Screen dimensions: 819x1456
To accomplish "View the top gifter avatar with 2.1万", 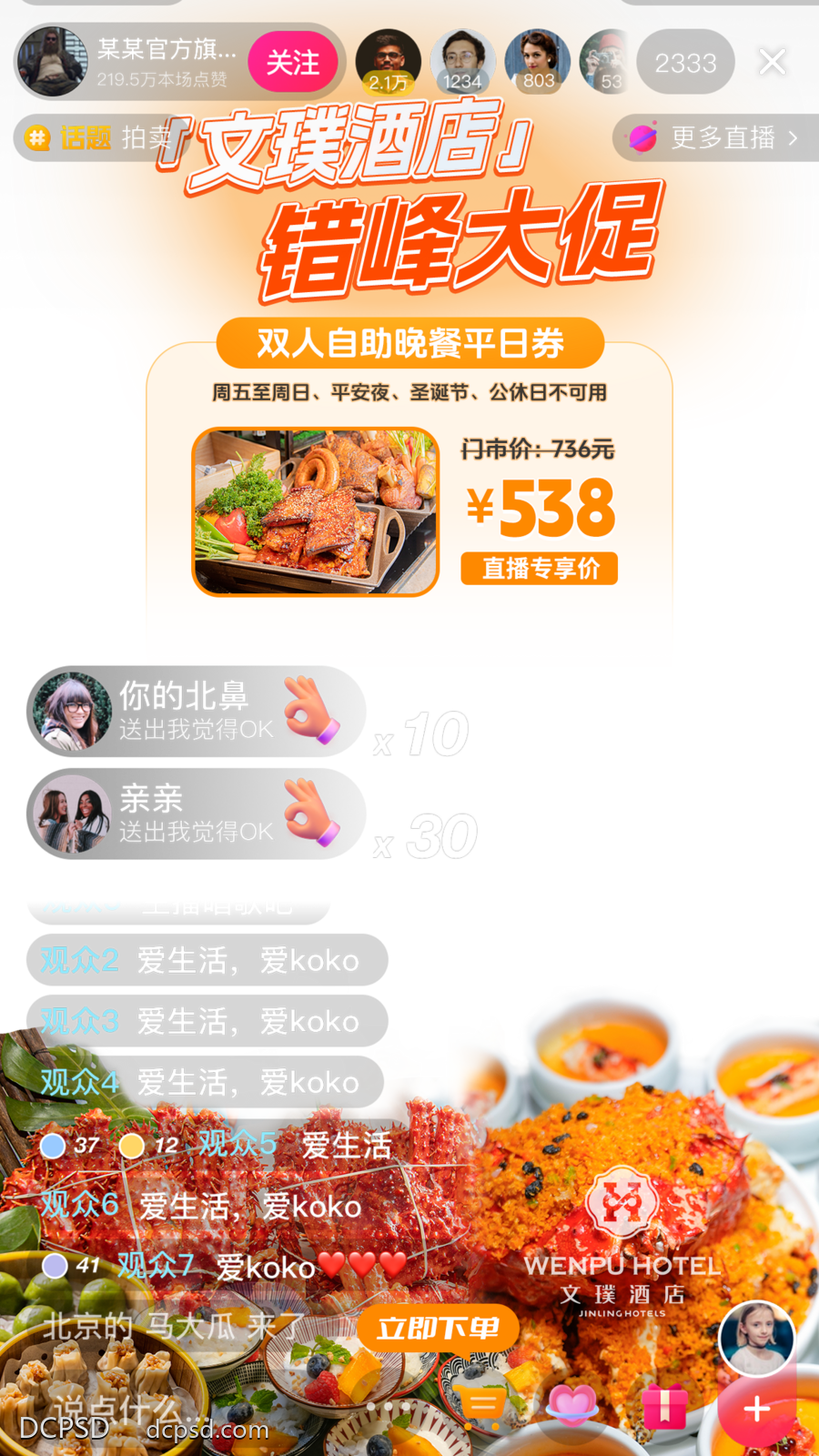I will pyautogui.click(x=389, y=62).
